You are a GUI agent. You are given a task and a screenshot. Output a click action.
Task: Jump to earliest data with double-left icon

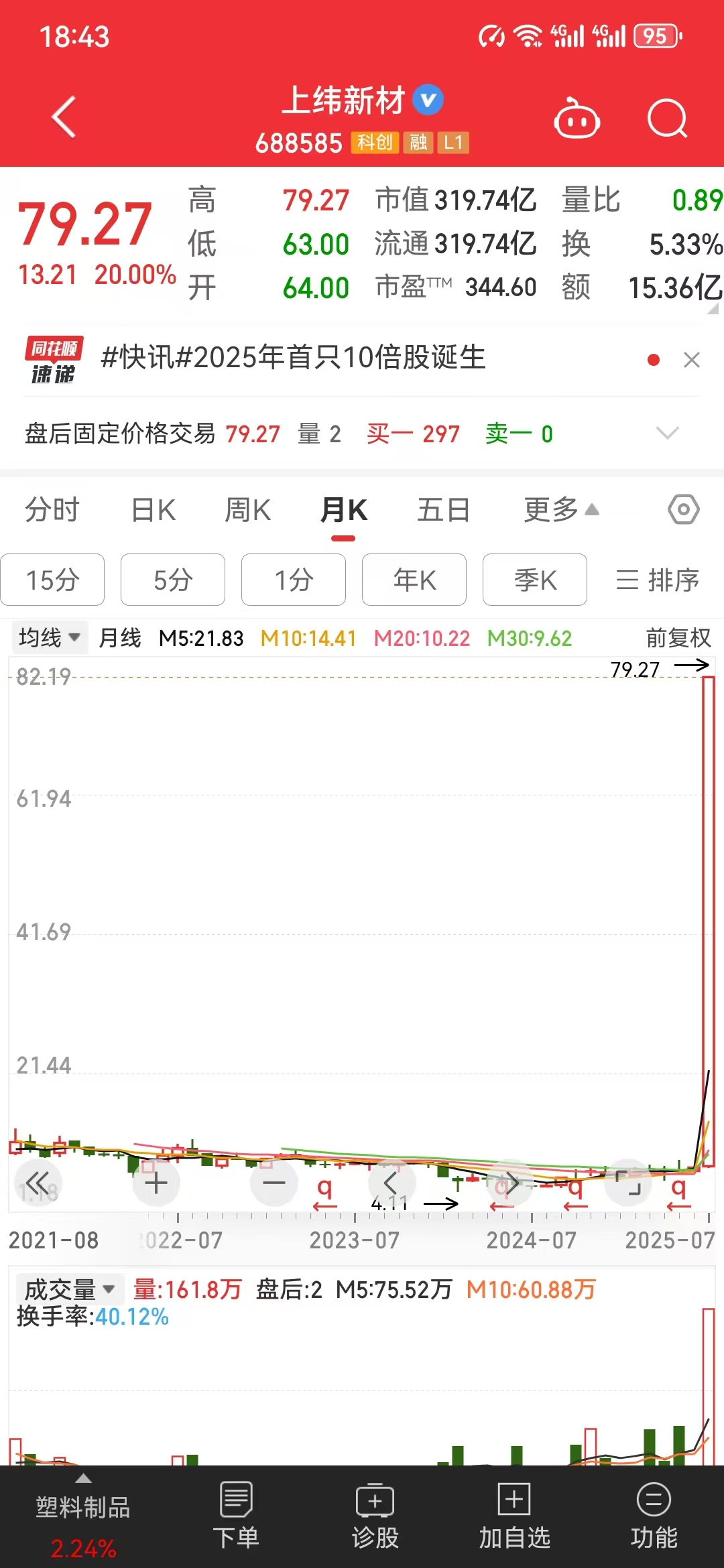pyautogui.click(x=38, y=1183)
